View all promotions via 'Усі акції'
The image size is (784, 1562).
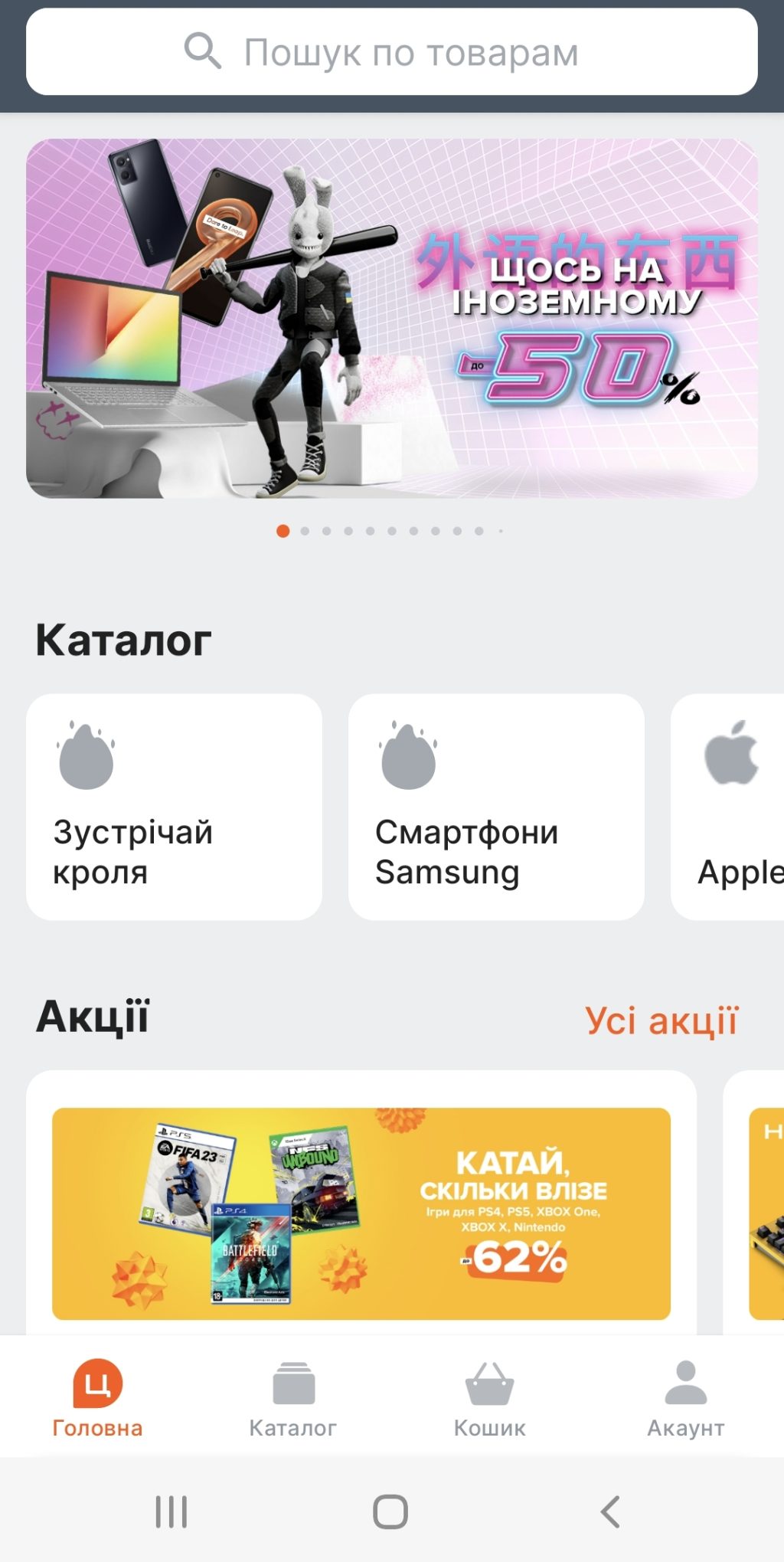[661, 1020]
